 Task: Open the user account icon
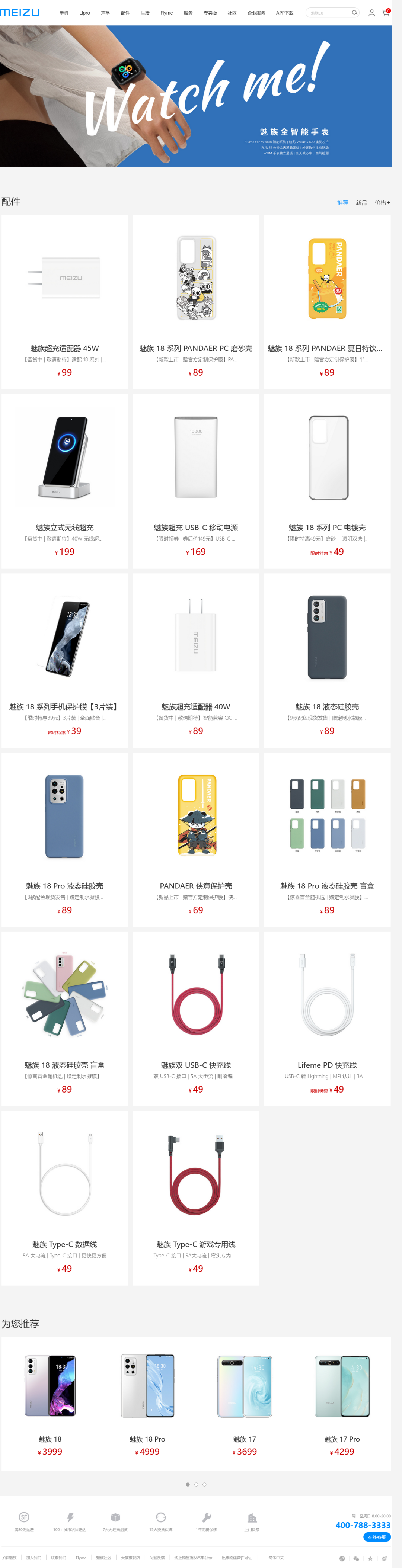[371, 13]
